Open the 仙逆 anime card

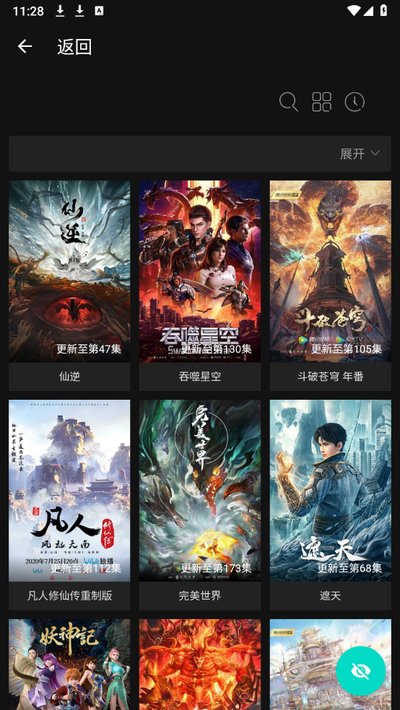tap(69, 286)
